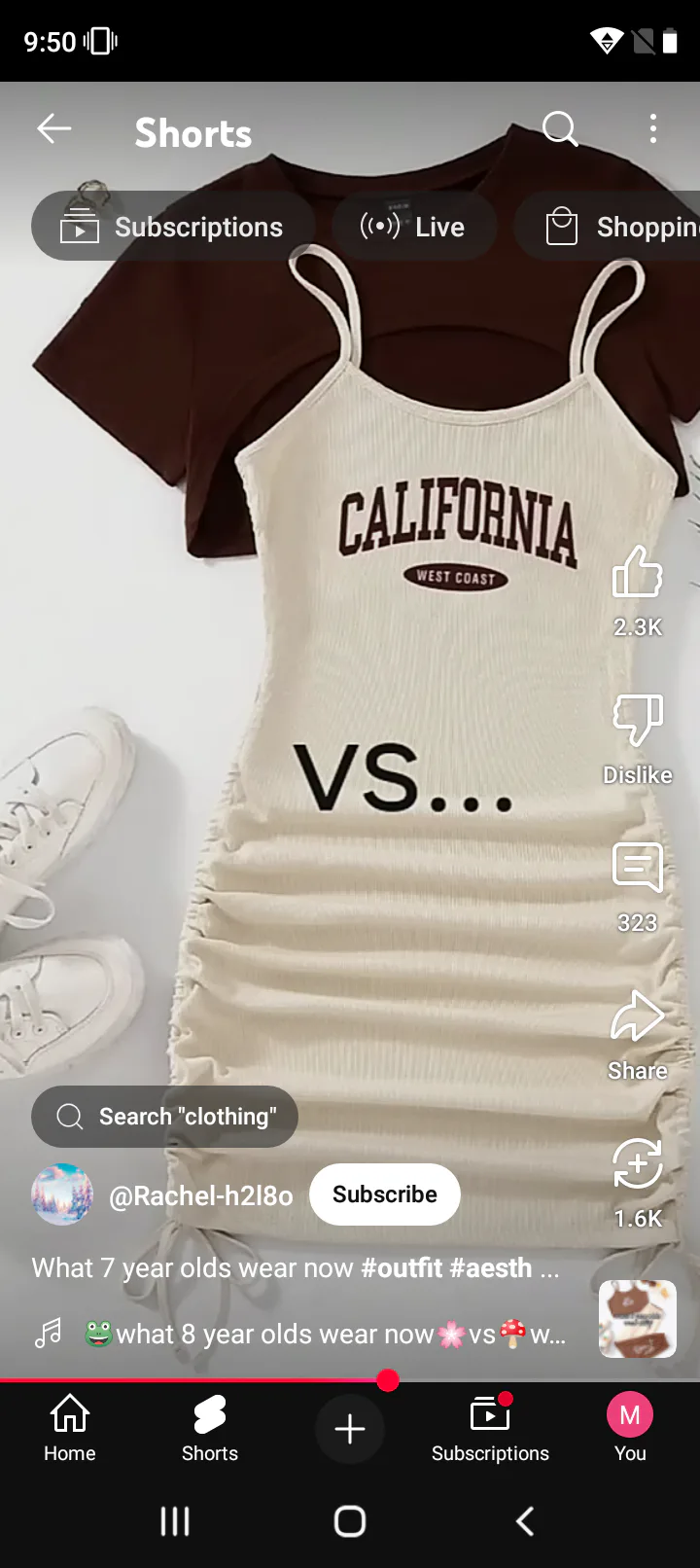This screenshot has width=700, height=1568.
Task: Open the overflow menu
Action: tap(653, 128)
